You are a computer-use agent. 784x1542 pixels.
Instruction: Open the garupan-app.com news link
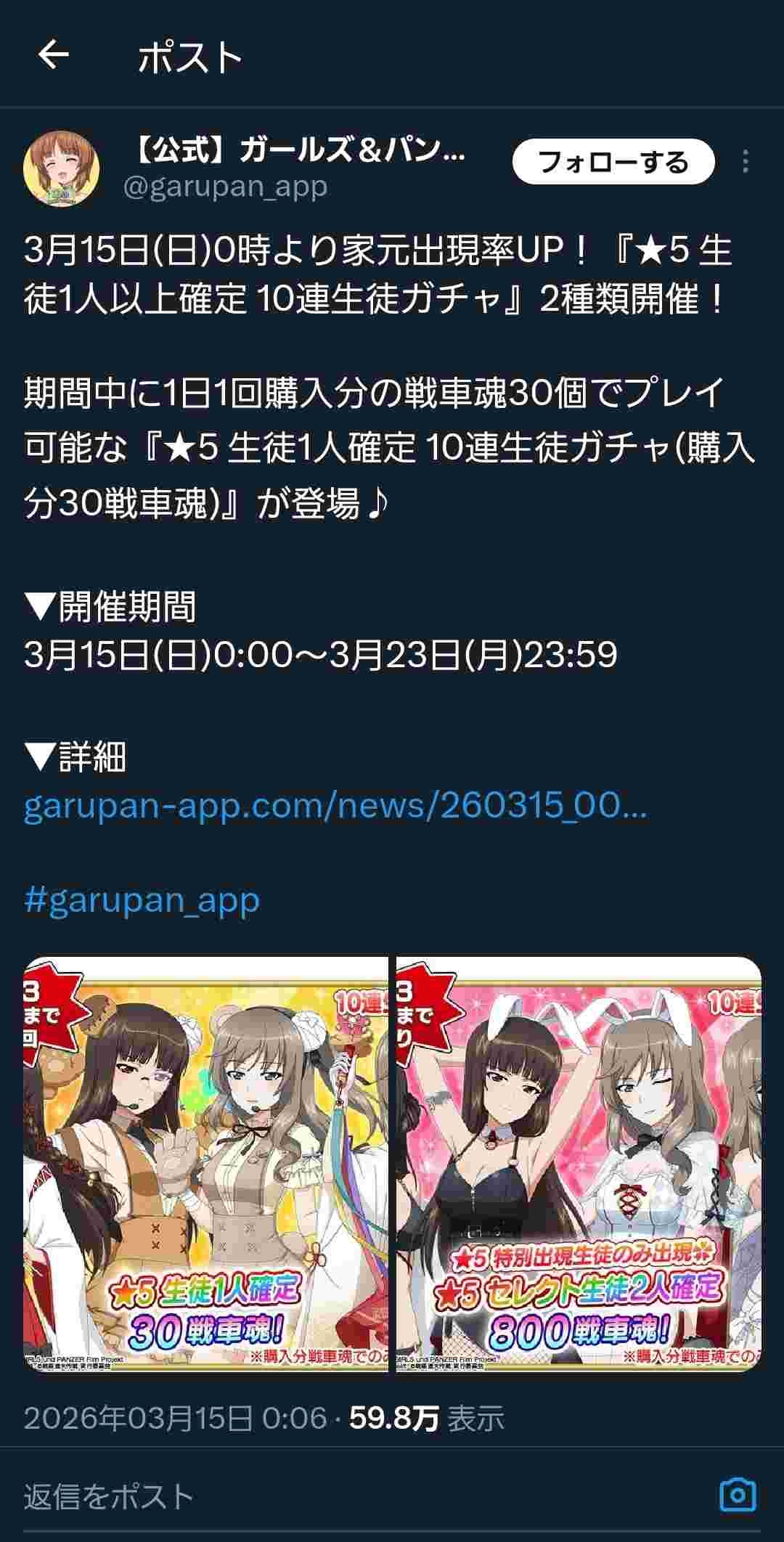point(335,805)
